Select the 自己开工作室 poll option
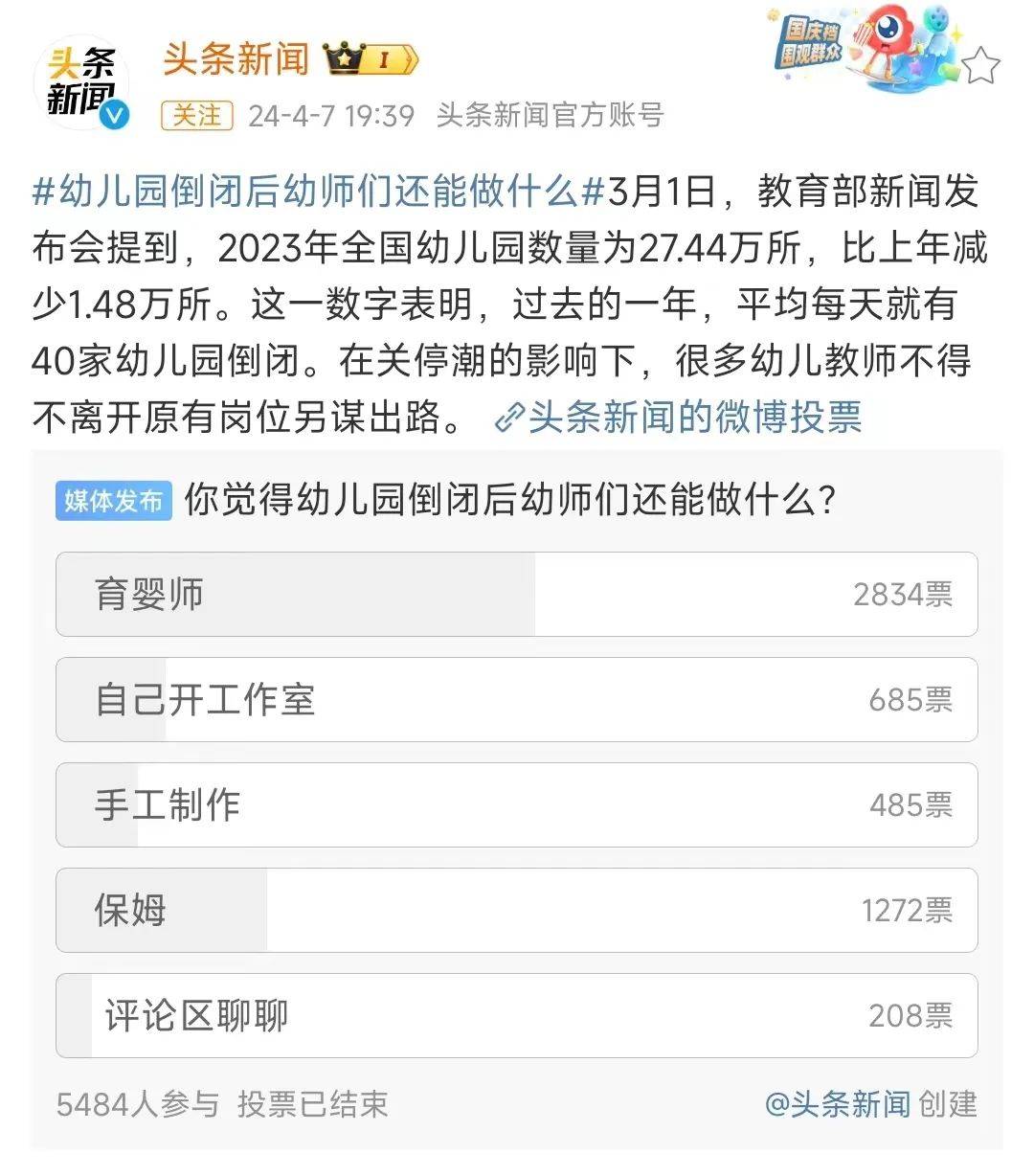Screen dimensions: 1034x1176 (516, 700)
